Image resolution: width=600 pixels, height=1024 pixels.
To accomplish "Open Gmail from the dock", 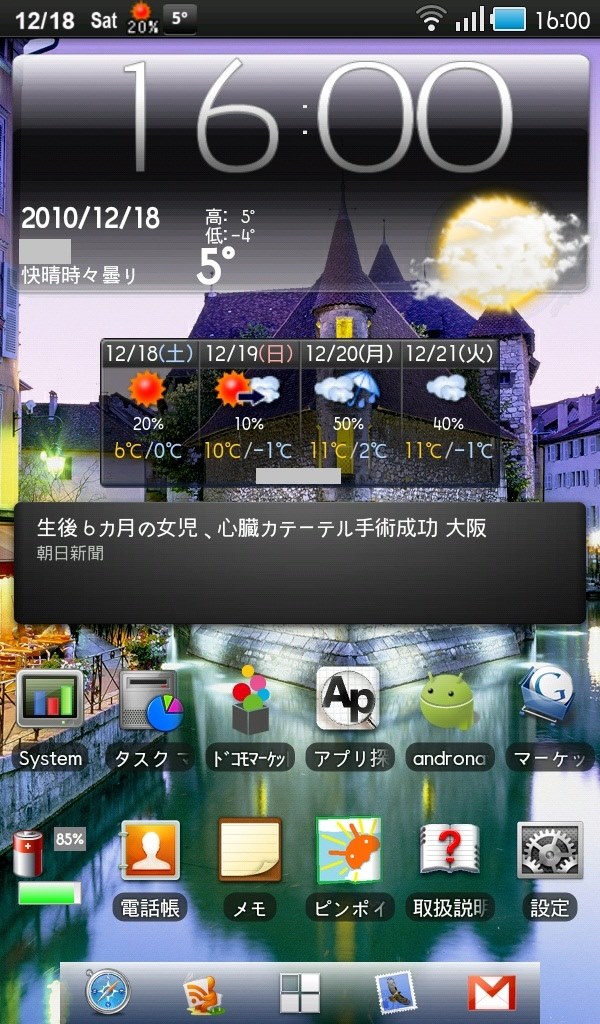I will point(491,993).
